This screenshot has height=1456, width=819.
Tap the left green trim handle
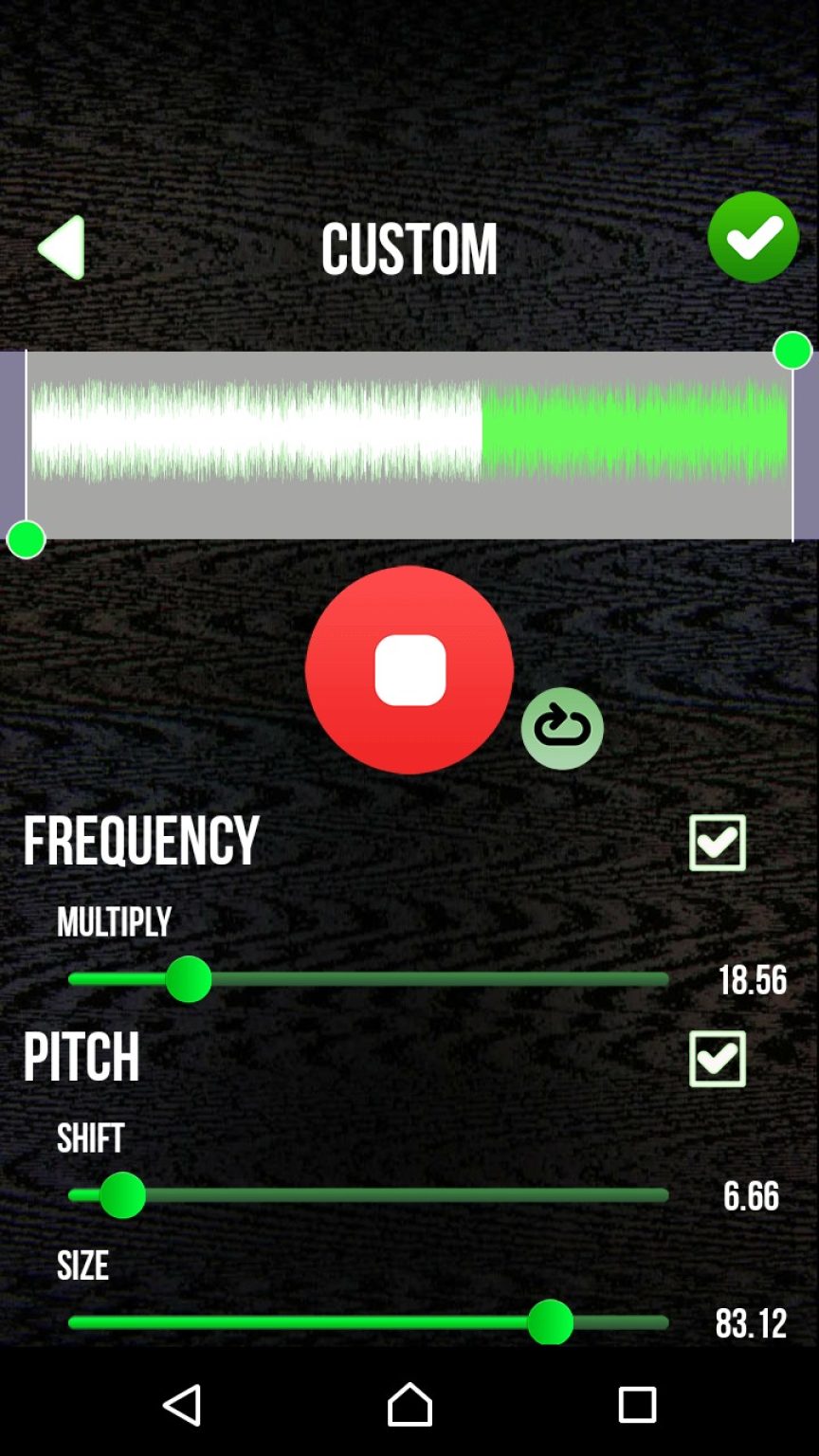(27, 538)
